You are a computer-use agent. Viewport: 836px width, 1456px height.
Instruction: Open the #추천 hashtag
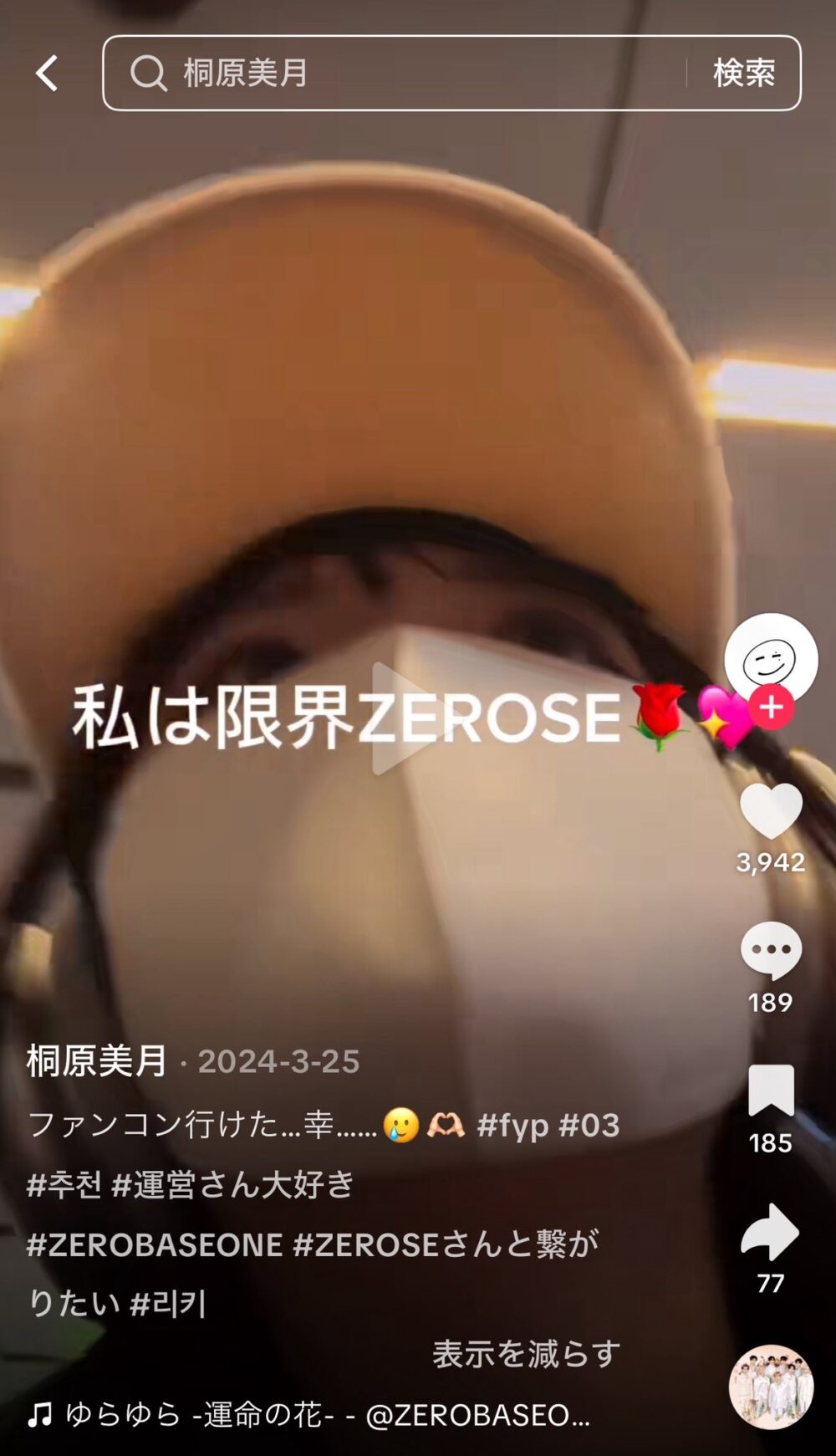tap(64, 1185)
